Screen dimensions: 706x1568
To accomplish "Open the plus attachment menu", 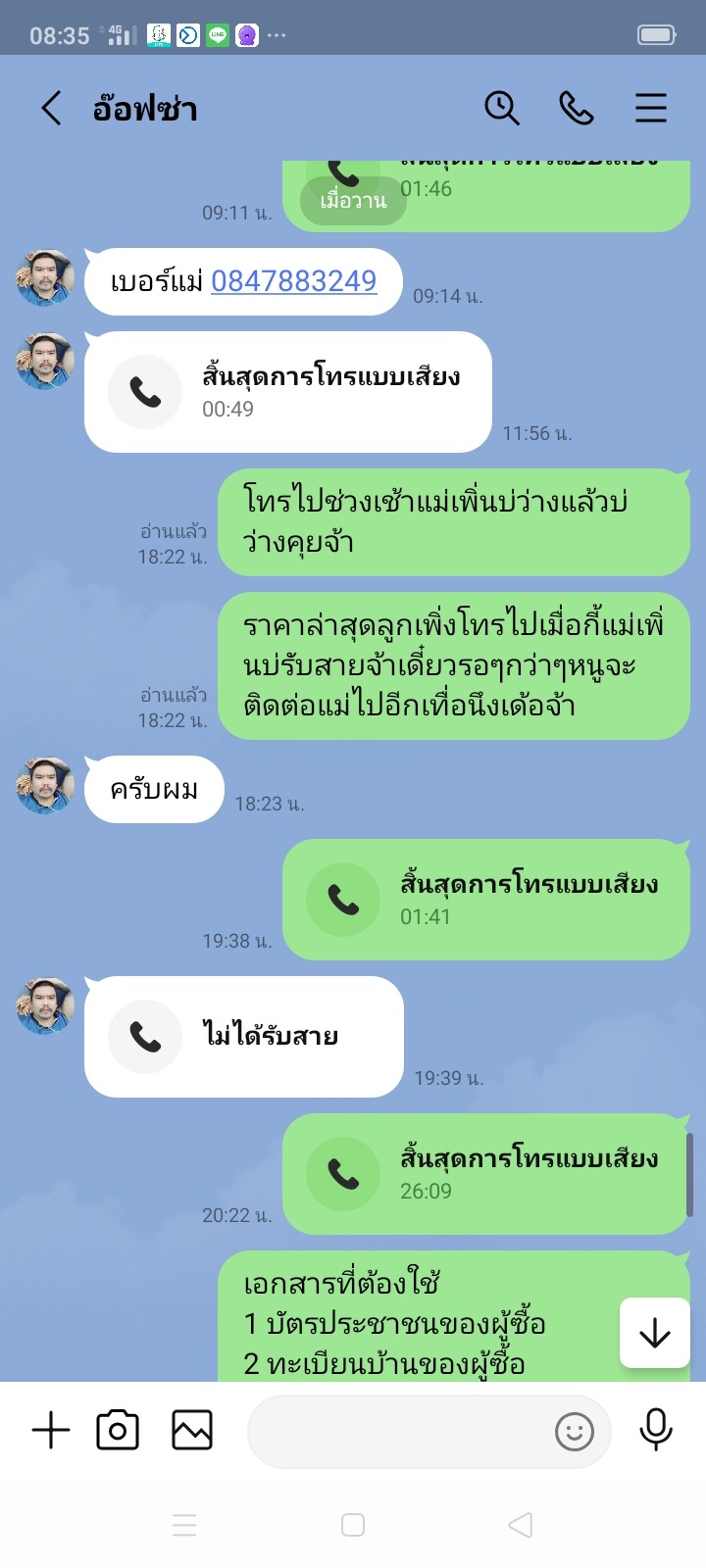I will point(51,1431).
